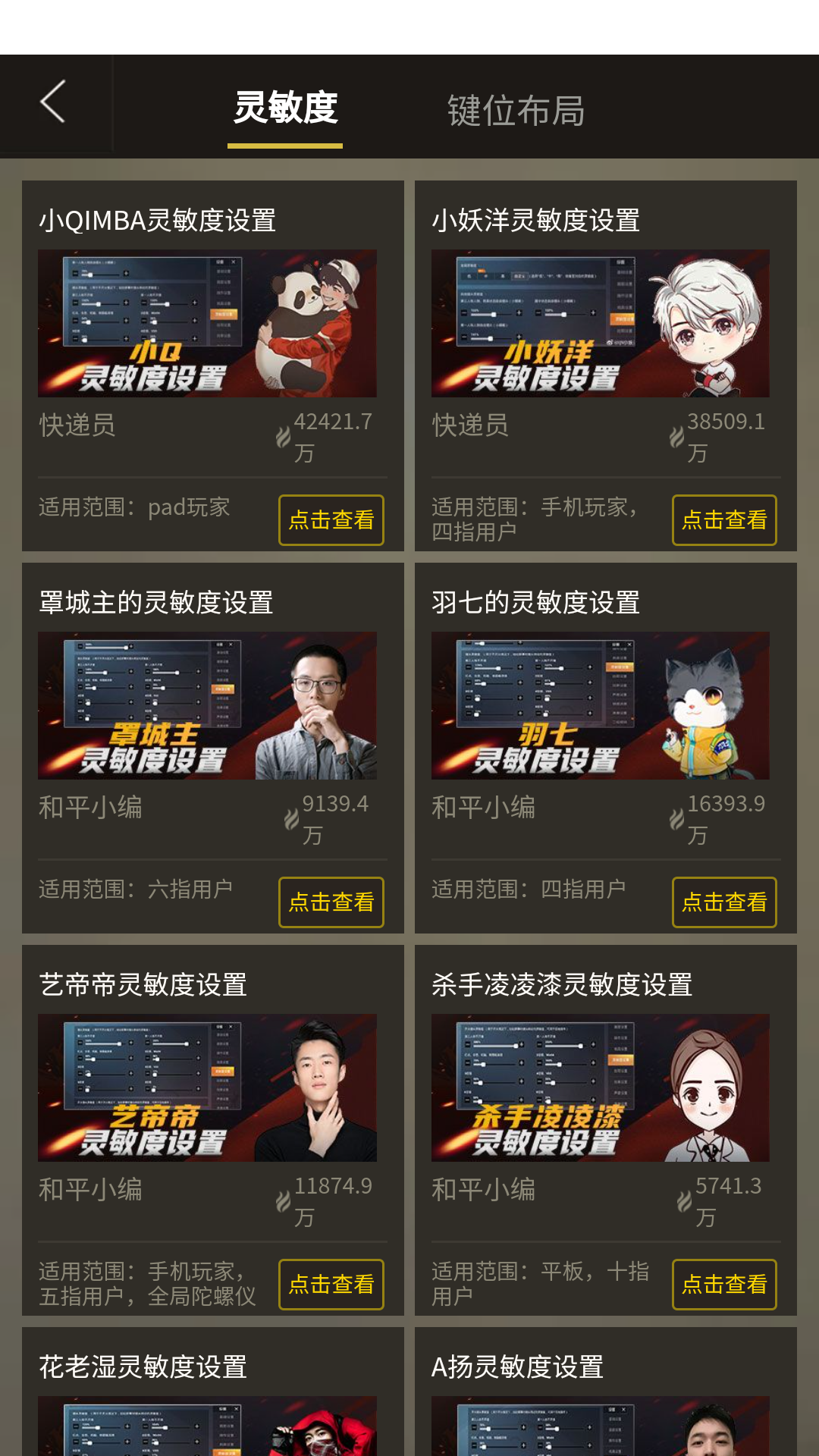Open the 小妖洋灵敏度设置 banner image

[600, 324]
